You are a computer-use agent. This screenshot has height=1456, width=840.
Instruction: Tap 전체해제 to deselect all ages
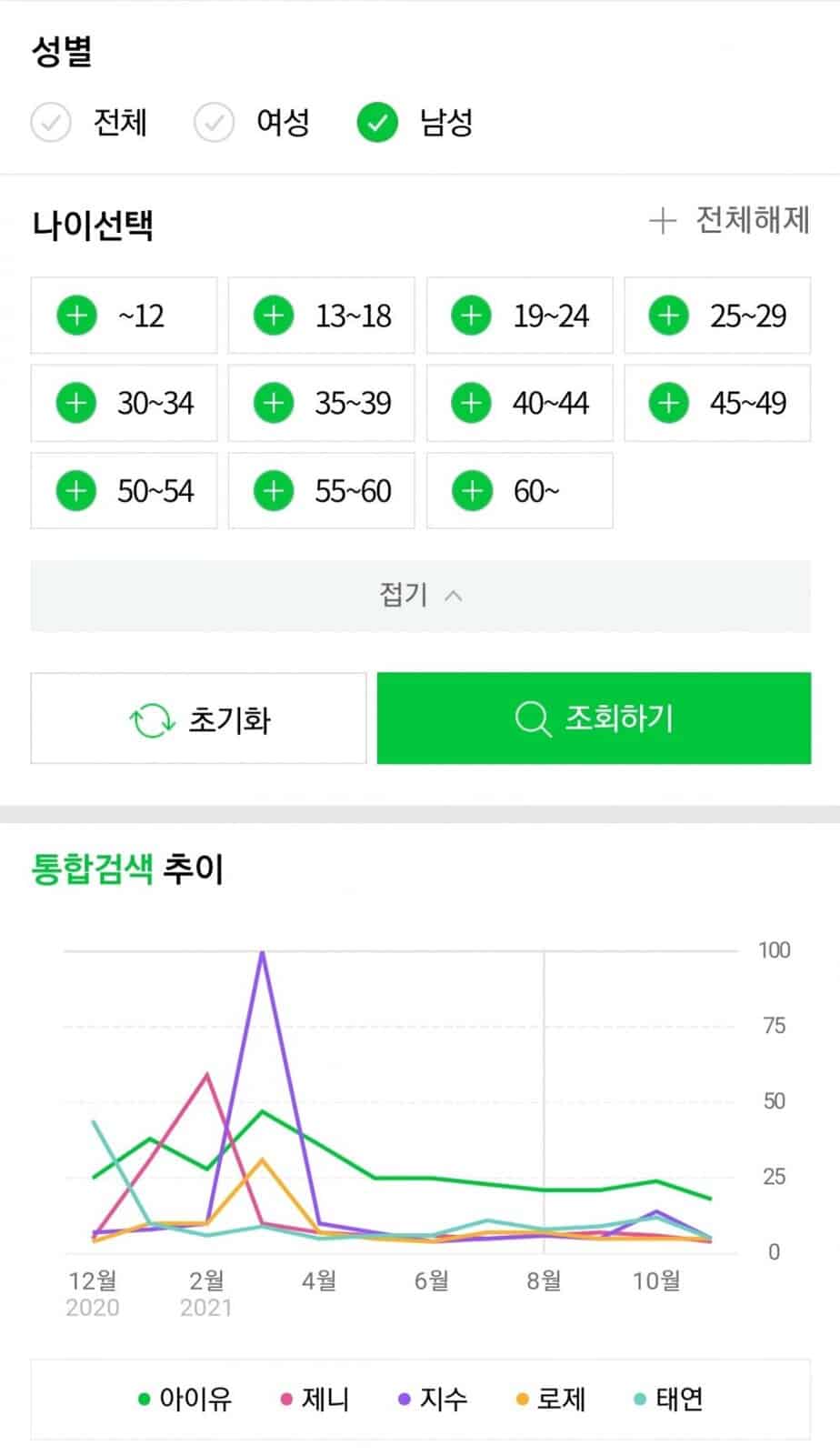click(x=729, y=220)
